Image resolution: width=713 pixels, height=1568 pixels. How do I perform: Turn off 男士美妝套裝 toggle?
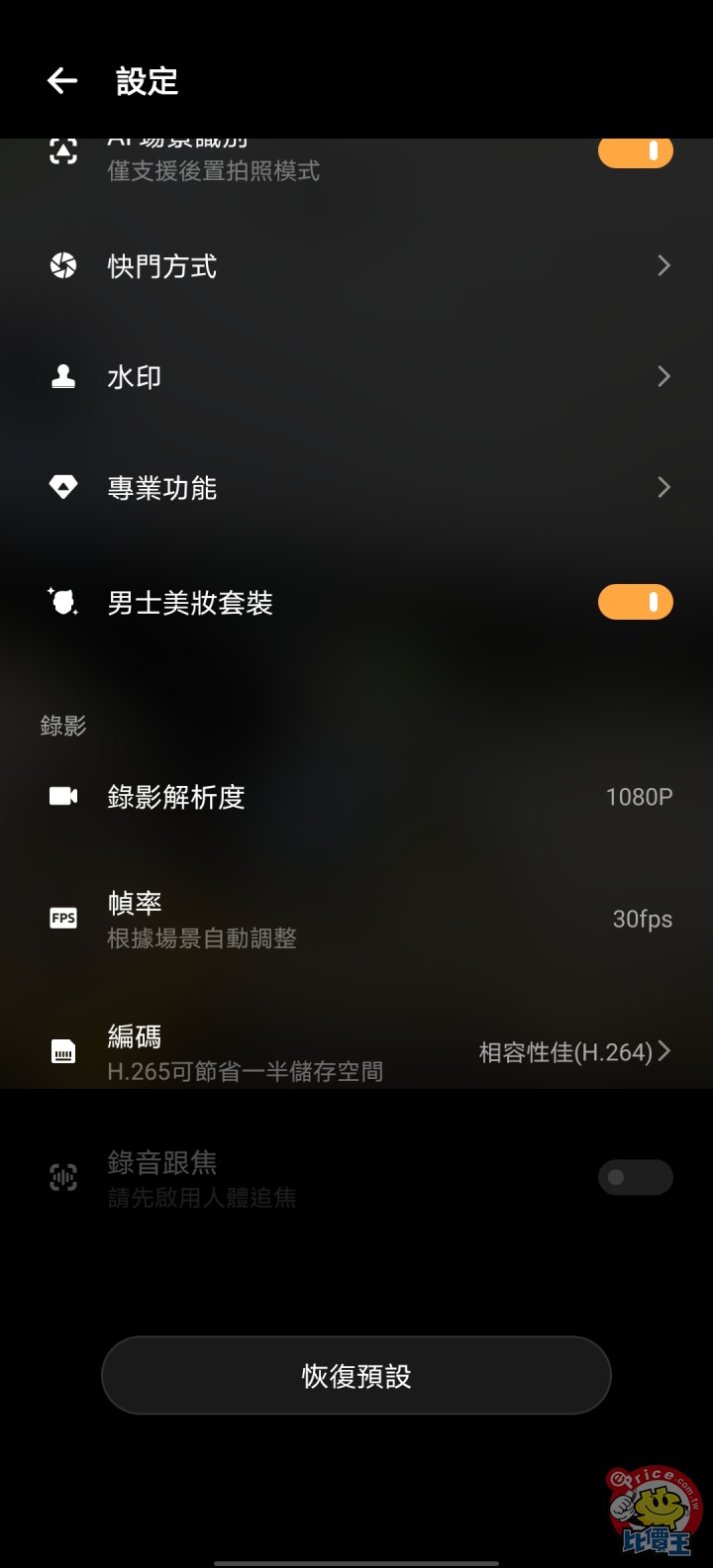pyautogui.click(x=635, y=601)
